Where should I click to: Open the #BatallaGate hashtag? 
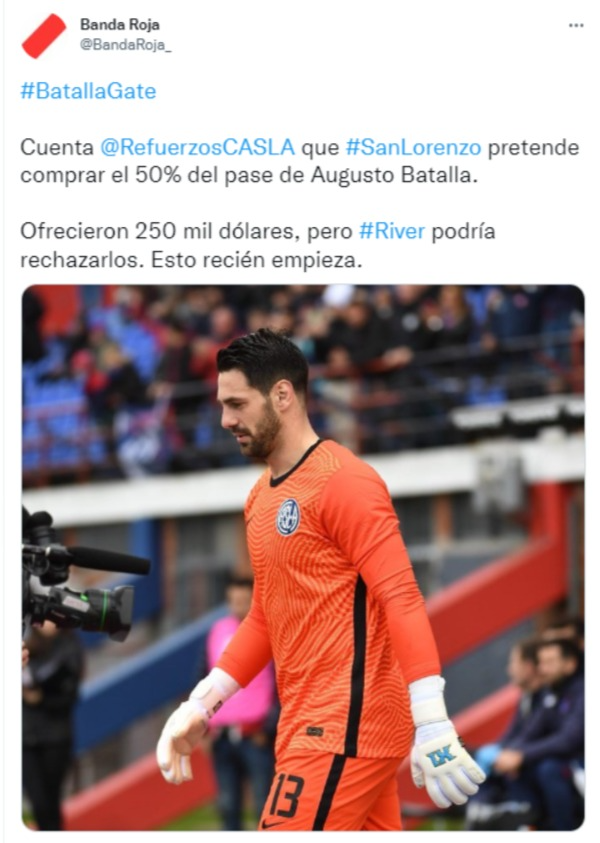(x=88, y=91)
